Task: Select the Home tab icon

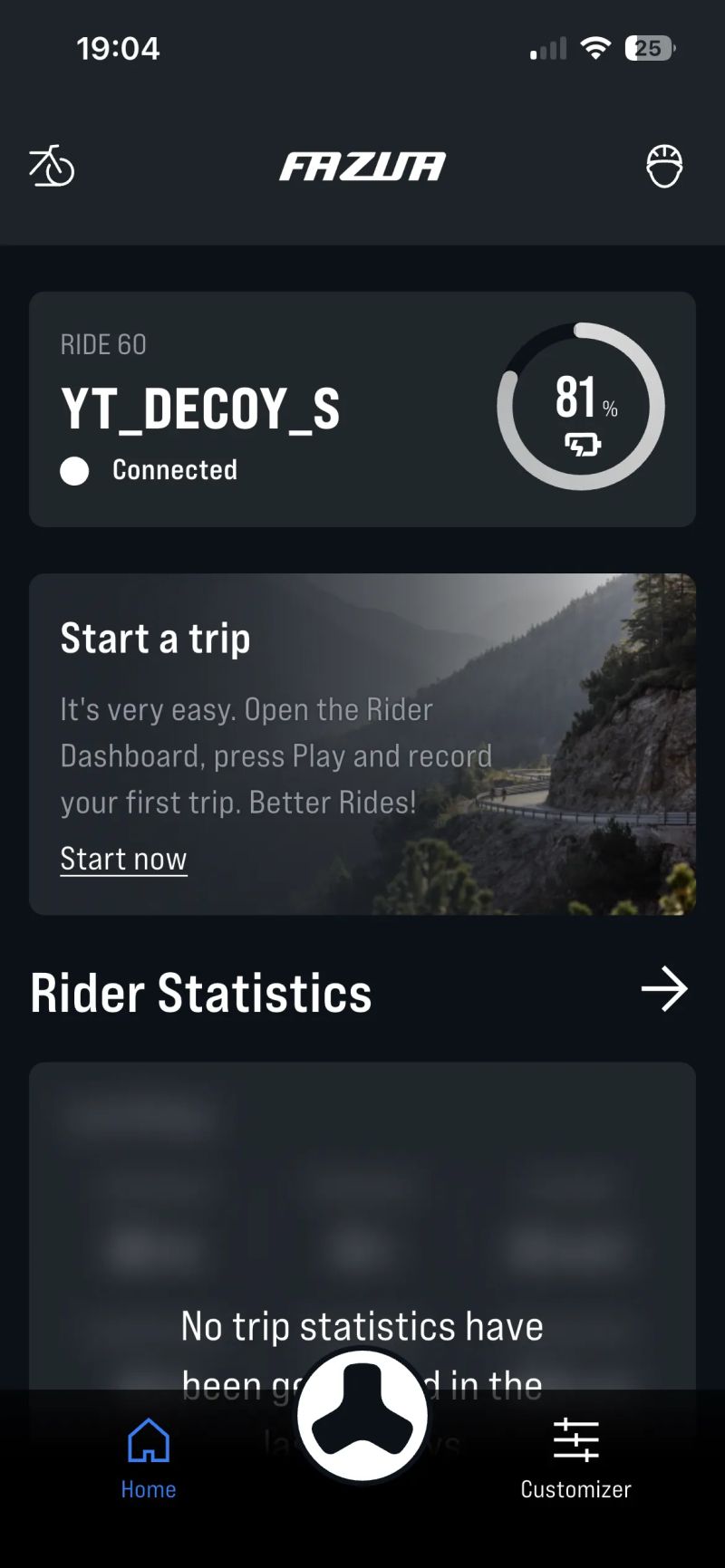Action: (148, 1438)
